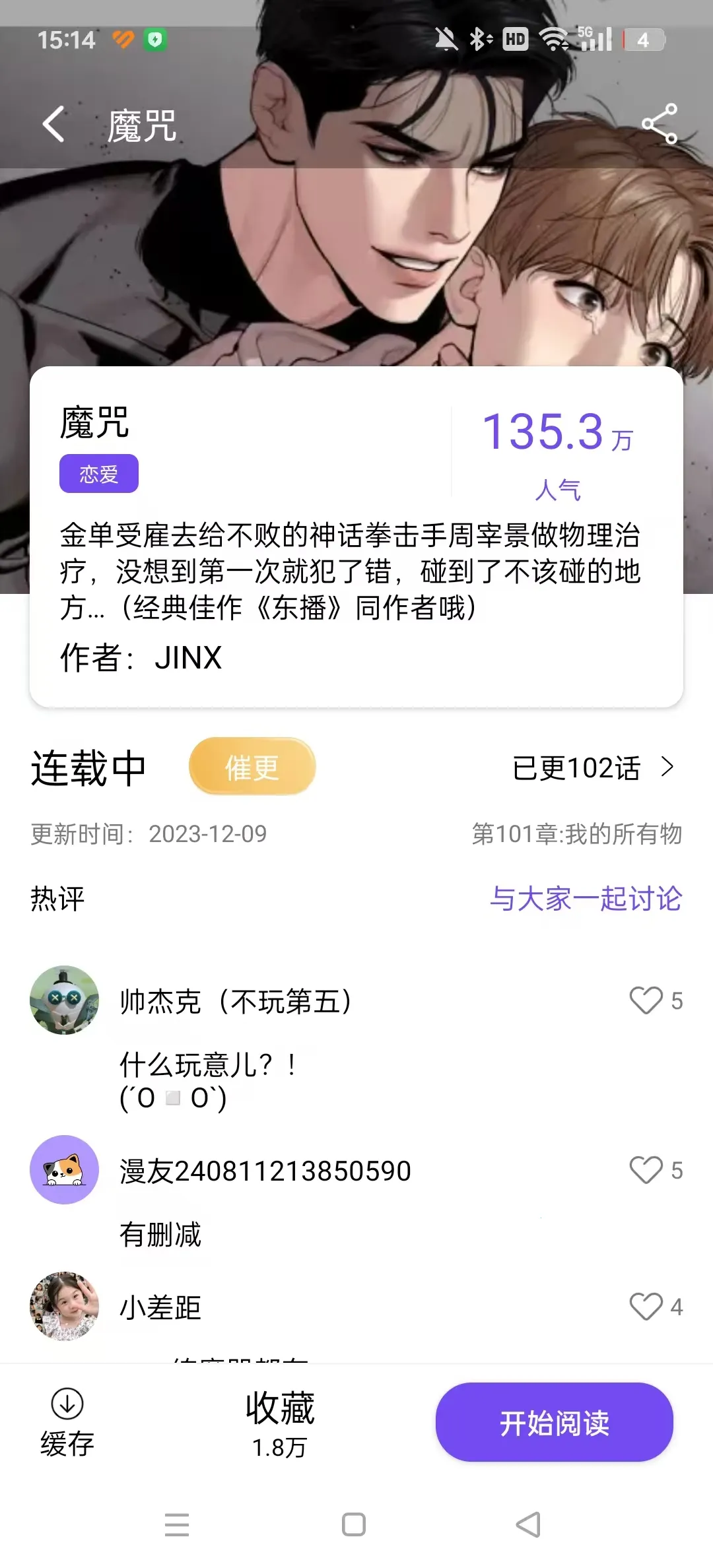
Task: Like the comment by 帅杰克（不玩第五）
Action: [646, 1000]
